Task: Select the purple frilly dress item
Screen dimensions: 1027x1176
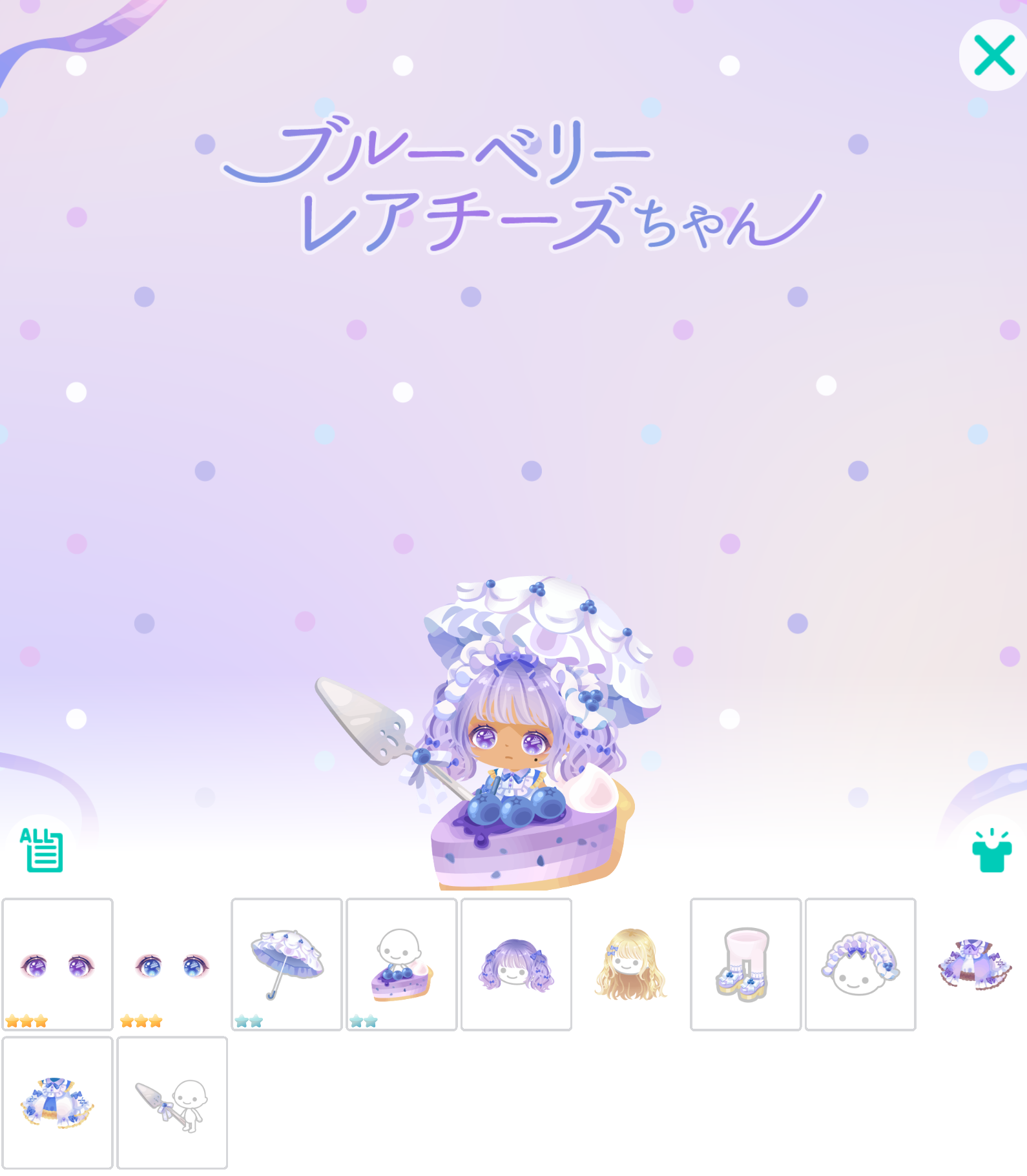Action: [975, 964]
